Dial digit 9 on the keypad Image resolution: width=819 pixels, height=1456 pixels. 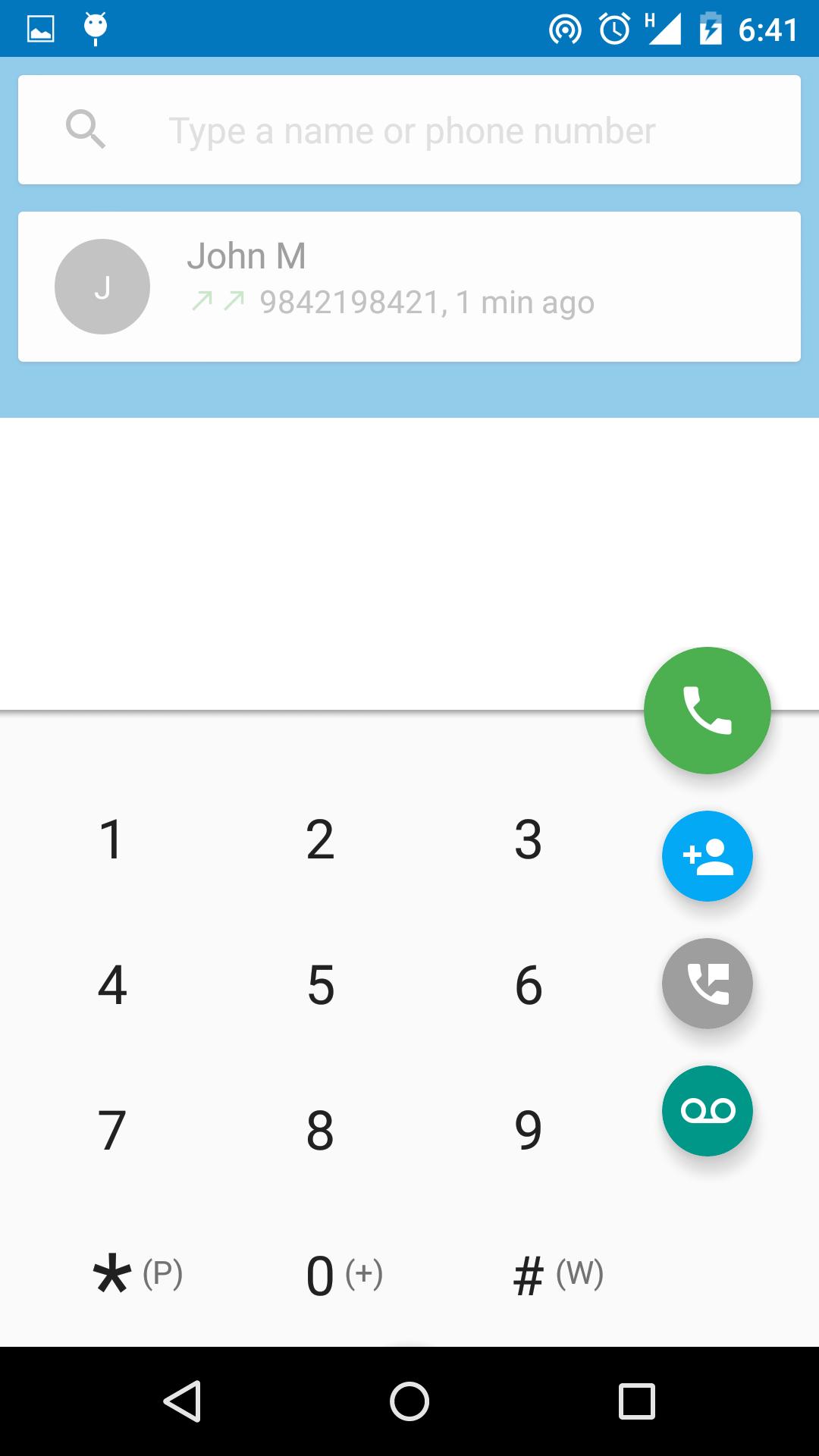(x=528, y=1130)
